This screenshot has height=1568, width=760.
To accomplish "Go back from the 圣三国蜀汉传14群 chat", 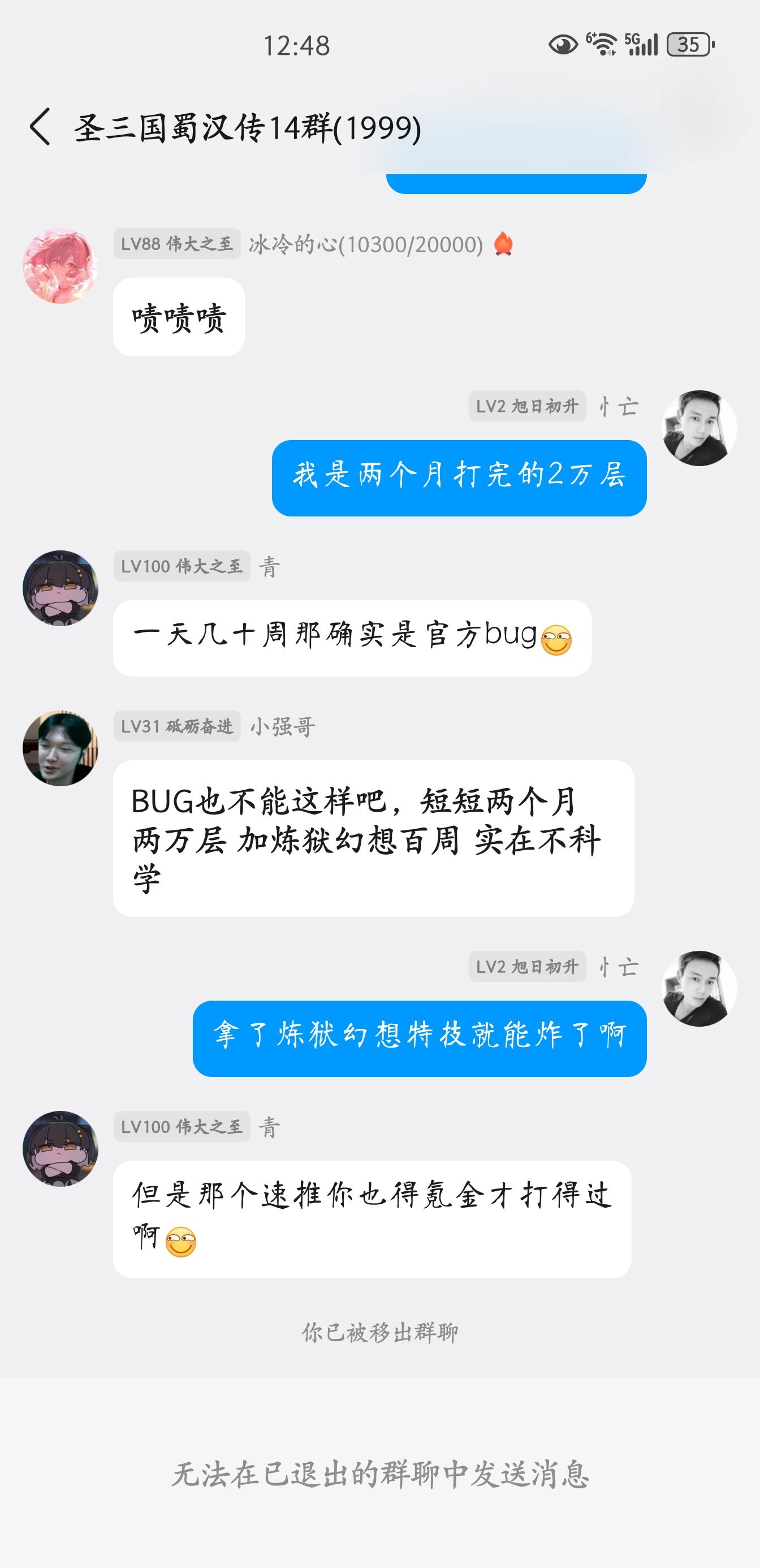I will pyautogui.click(x=40, y=127).
